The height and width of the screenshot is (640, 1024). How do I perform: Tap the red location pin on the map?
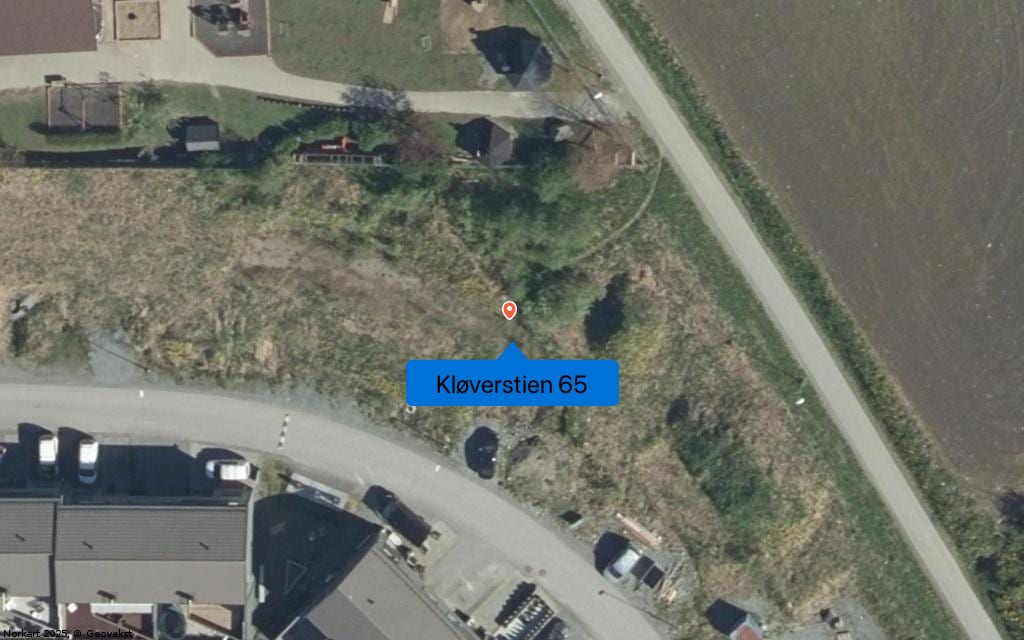click(x=509, y=310)
